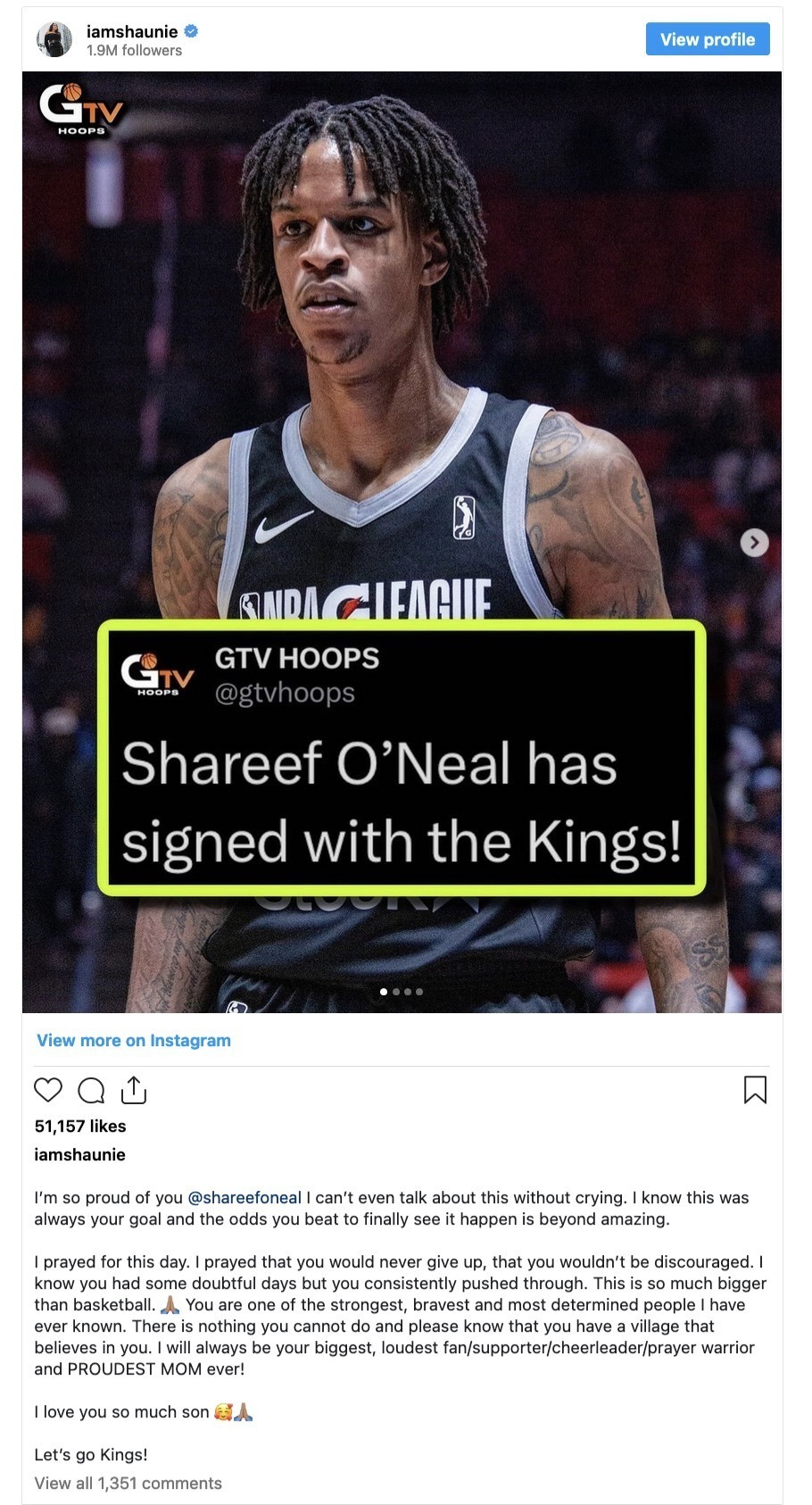The image size is (812, 1505).
Task: Tap the View profile button
Action: pyautogui.click(x=707, y=39)
